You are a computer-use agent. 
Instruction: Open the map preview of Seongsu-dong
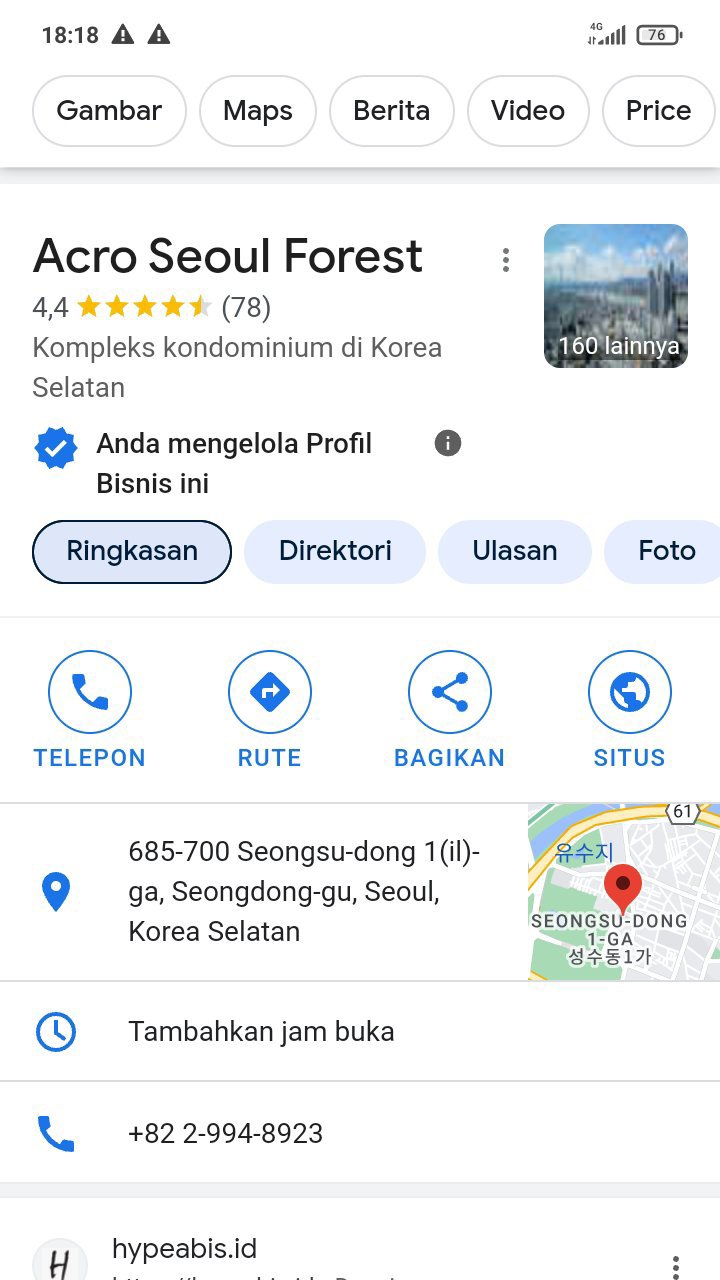[623, 891]
